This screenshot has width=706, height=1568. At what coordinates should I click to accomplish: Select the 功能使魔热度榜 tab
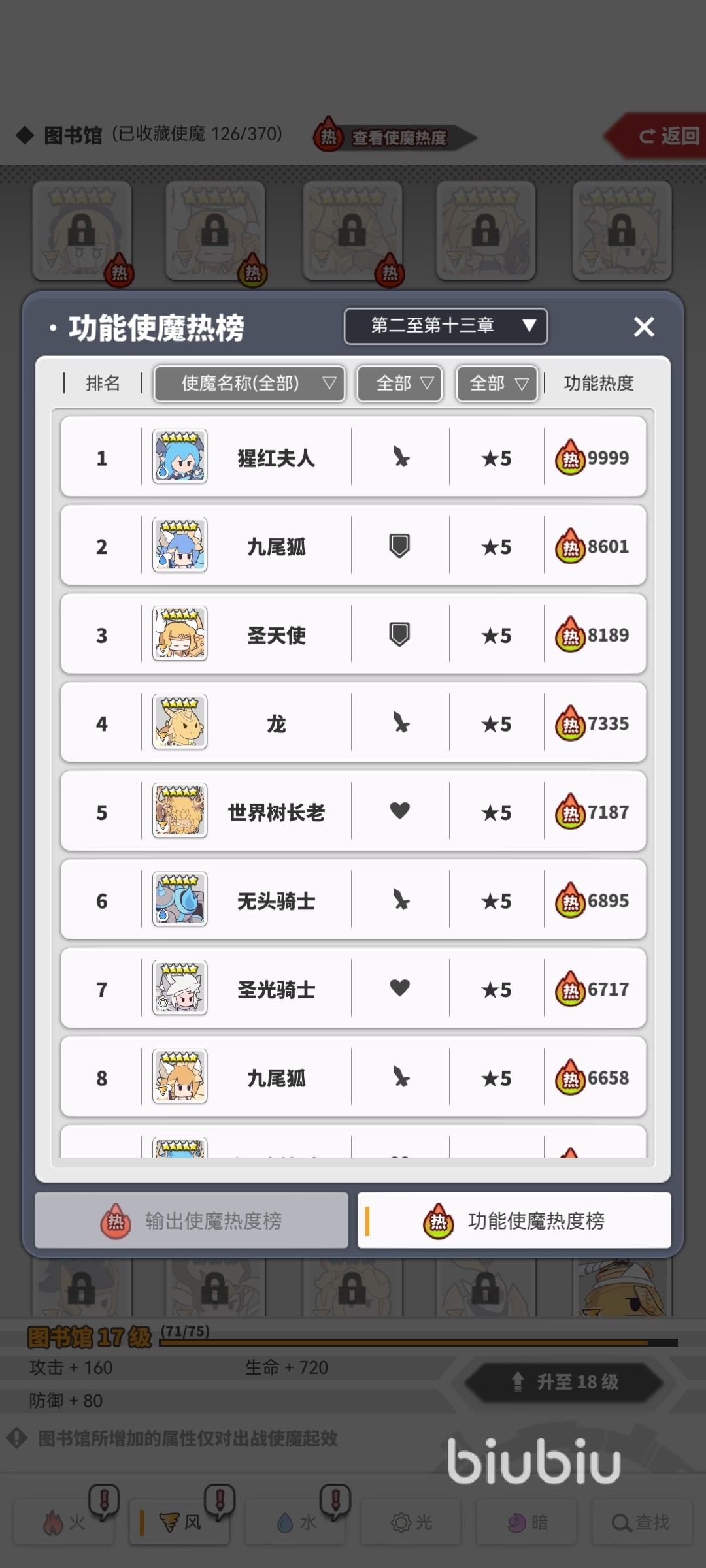tap(514, 1220)
